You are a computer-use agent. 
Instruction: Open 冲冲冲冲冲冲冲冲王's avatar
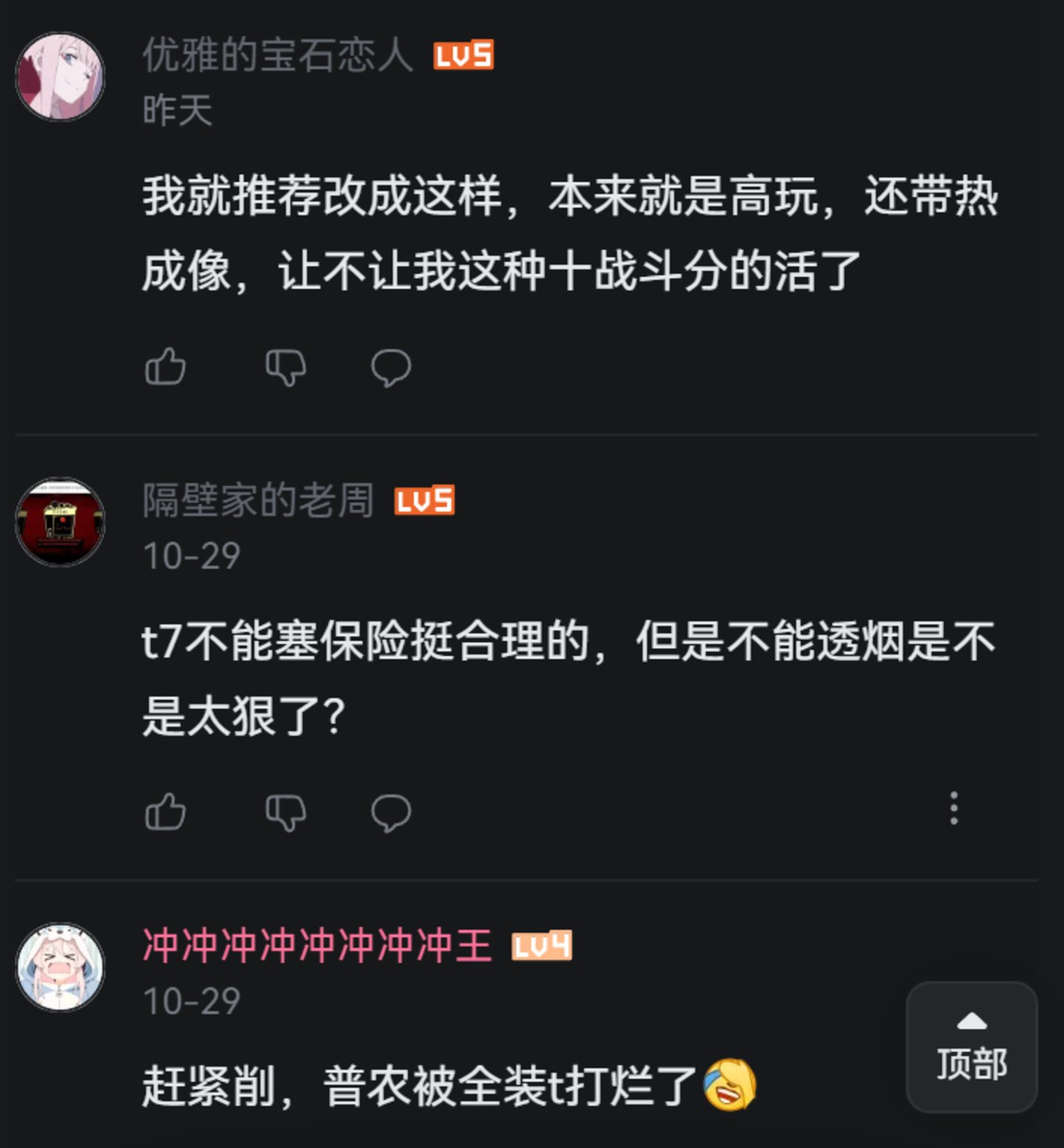coord(61,967)
